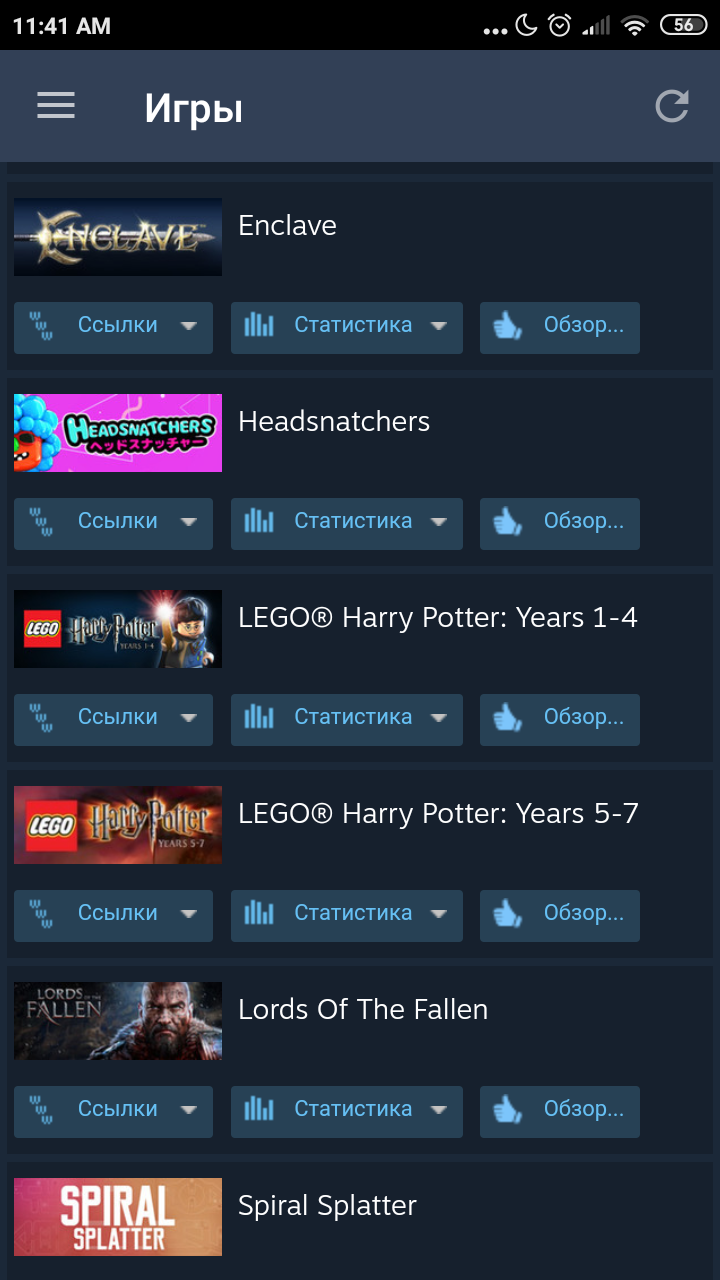Expand Статистика for Lords Of The Fallen
Screen dimensions: 720x1280
(x=347, y=1111)
